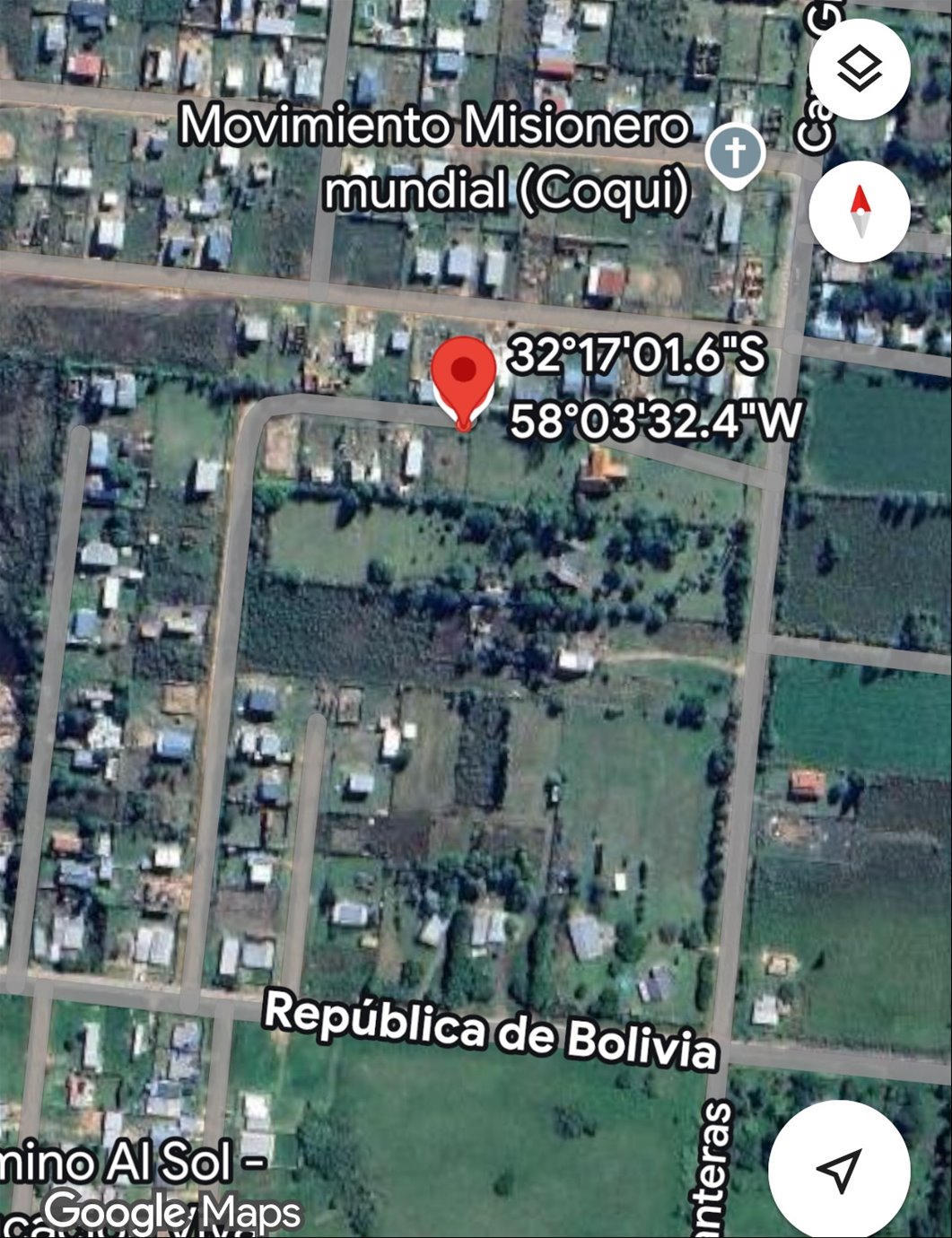This screenshot has width=952, height=1238.
Task: Center map on my location
Action: click(x=839, y=1169)
